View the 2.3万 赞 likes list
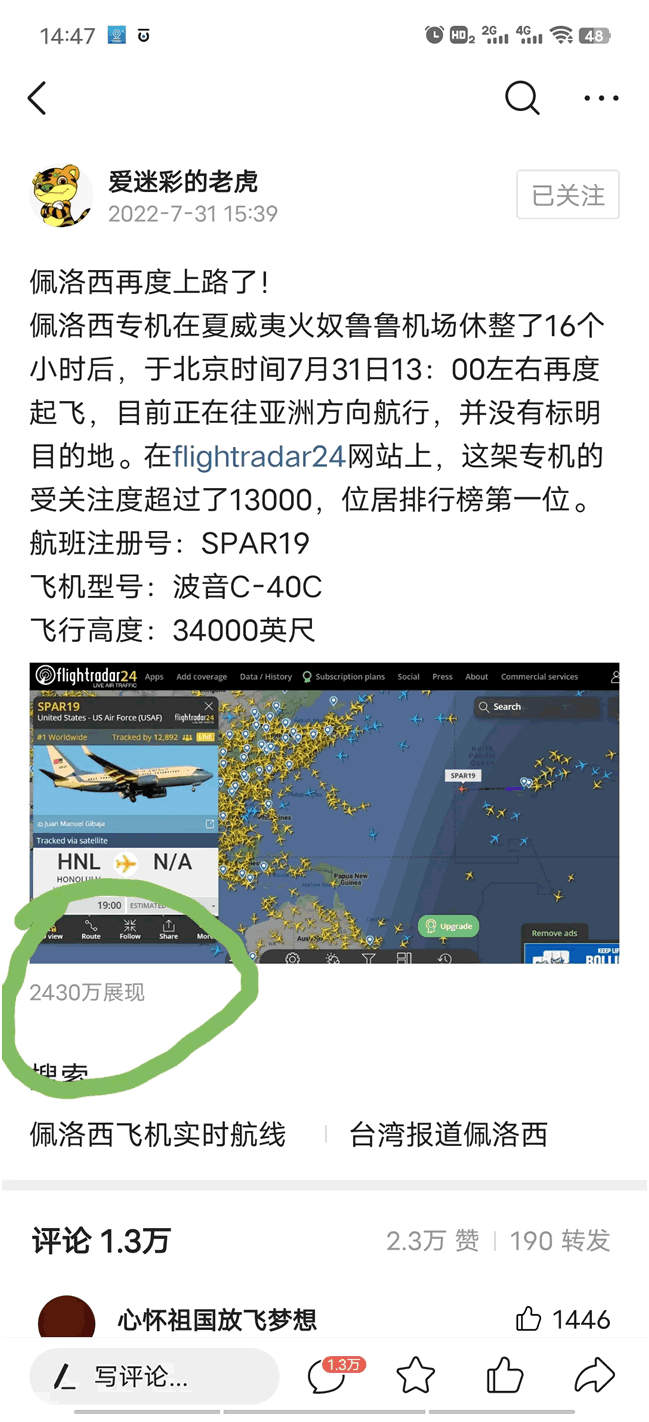Viewport: 649px width, 1422px height. pos(432,1241)
